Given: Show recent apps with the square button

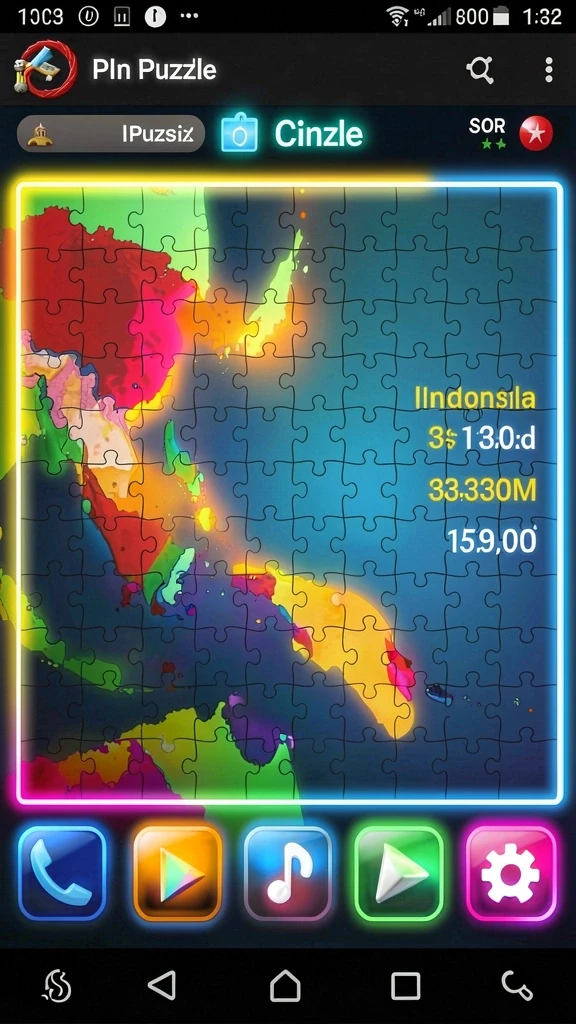Looking at the screenshot, I should [x=406, y=985].
